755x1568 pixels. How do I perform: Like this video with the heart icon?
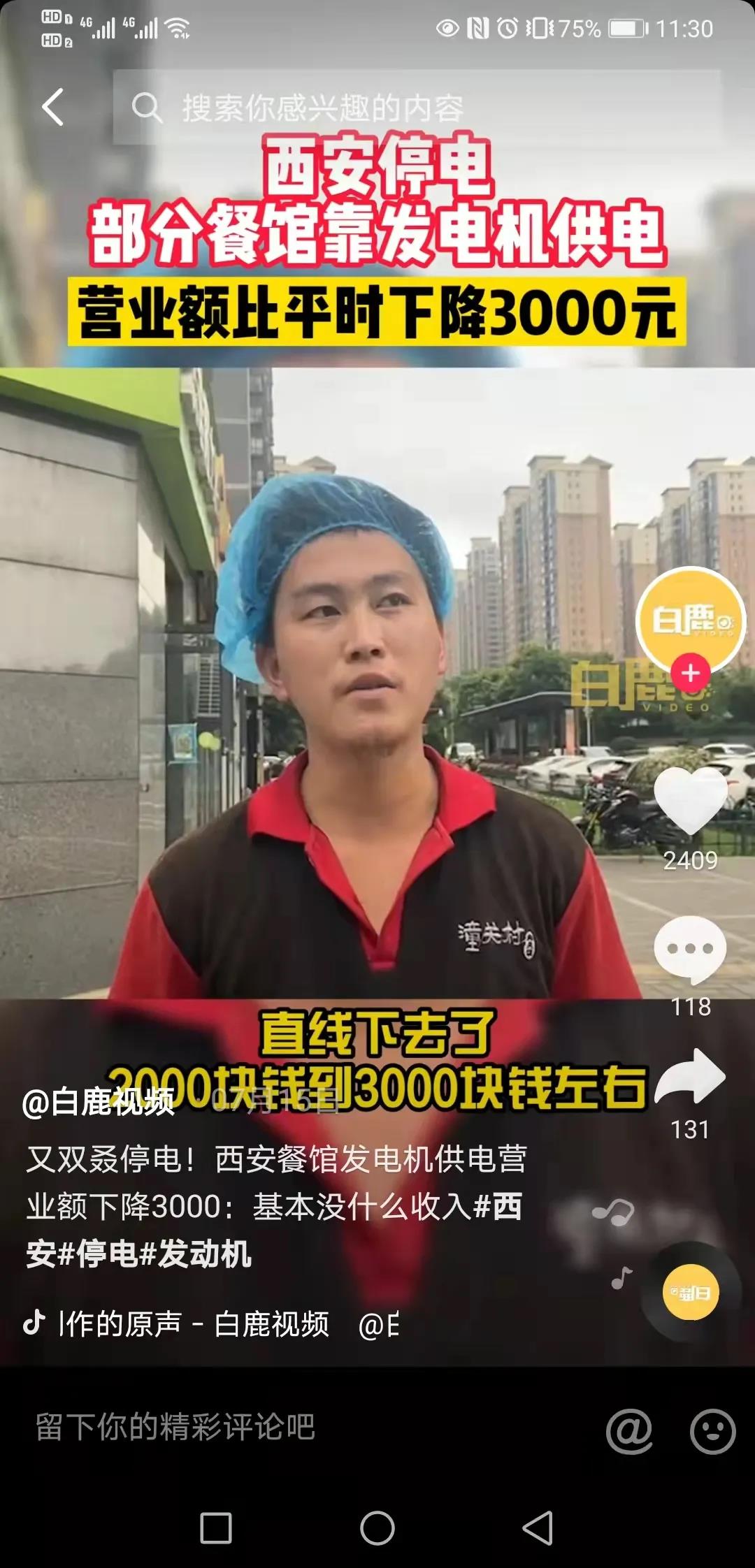pyautogui.click(x=690, y=800)
